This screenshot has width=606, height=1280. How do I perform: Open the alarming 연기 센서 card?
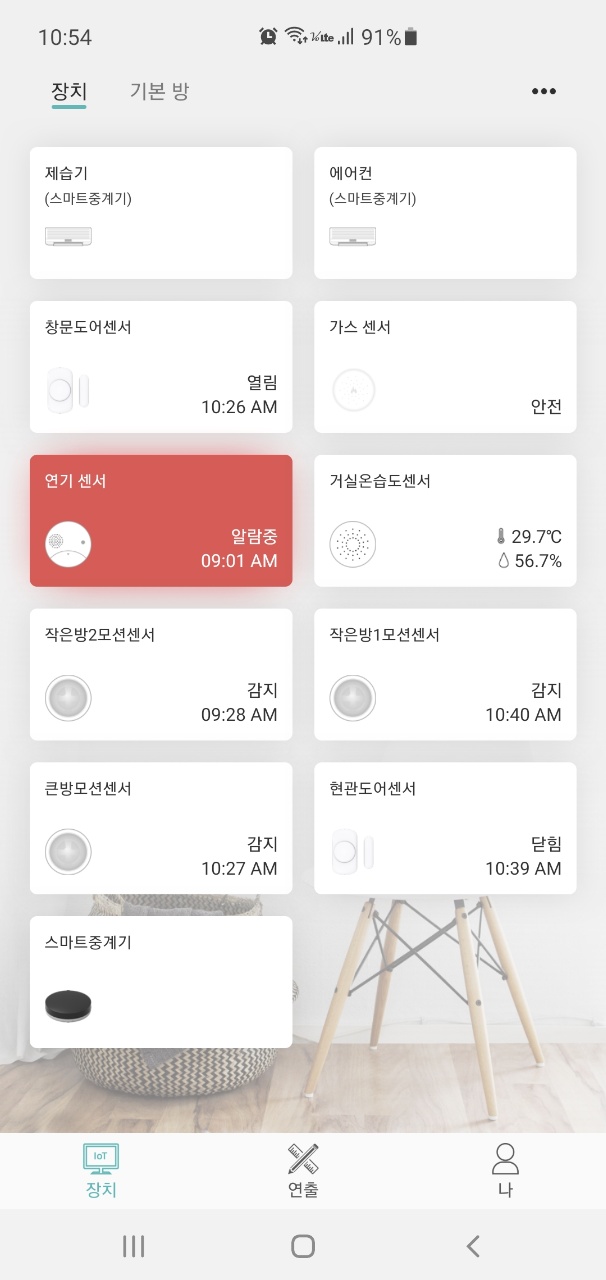point(161,521)
